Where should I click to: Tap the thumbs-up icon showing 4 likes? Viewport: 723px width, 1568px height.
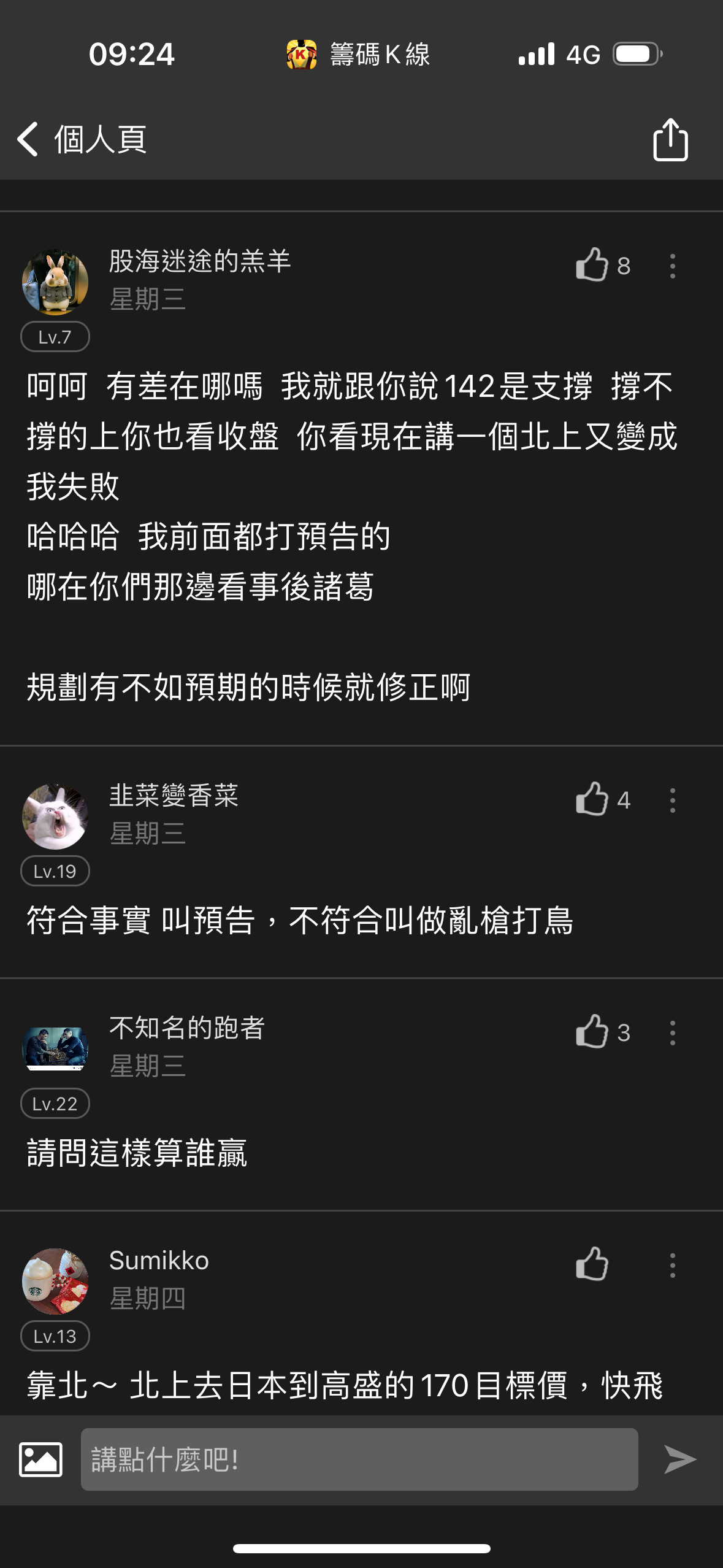coord(591,801)
